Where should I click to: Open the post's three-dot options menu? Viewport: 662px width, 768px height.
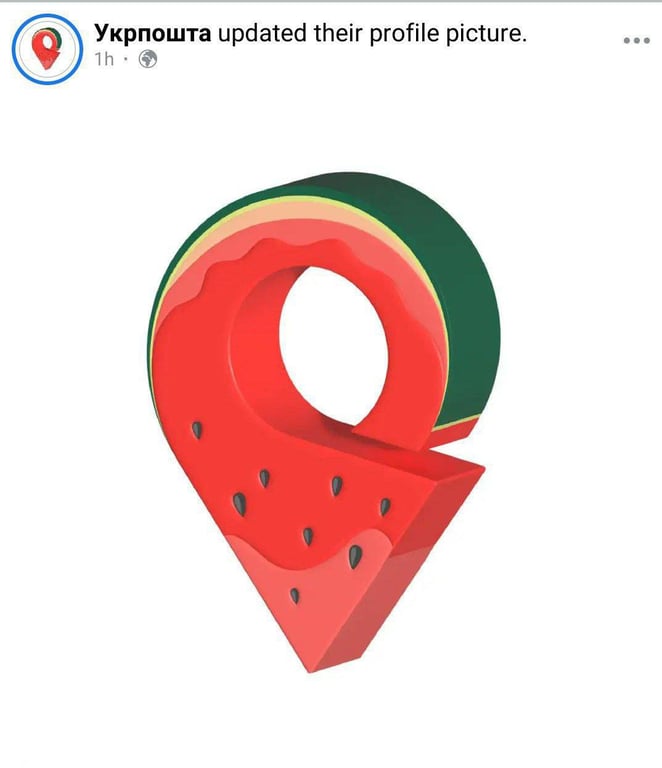[x=636, y=41]
